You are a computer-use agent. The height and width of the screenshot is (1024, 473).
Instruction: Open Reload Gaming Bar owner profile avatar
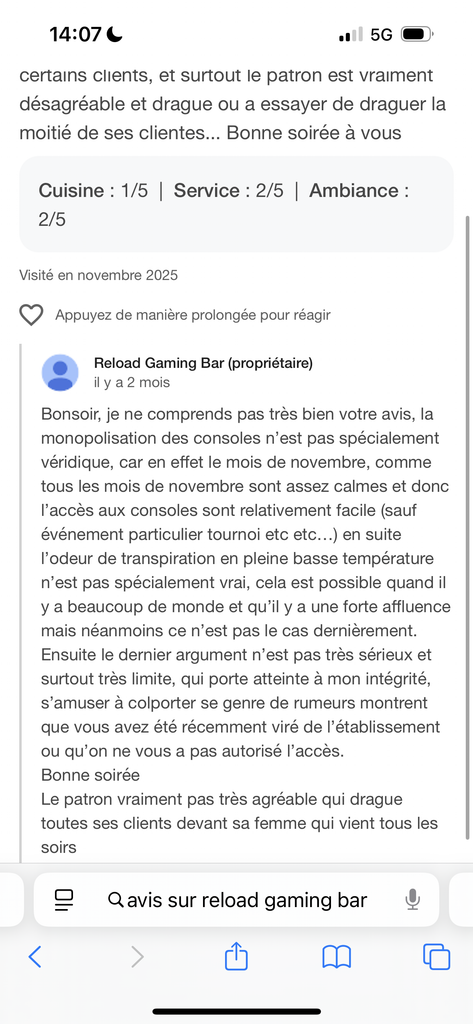60,373
